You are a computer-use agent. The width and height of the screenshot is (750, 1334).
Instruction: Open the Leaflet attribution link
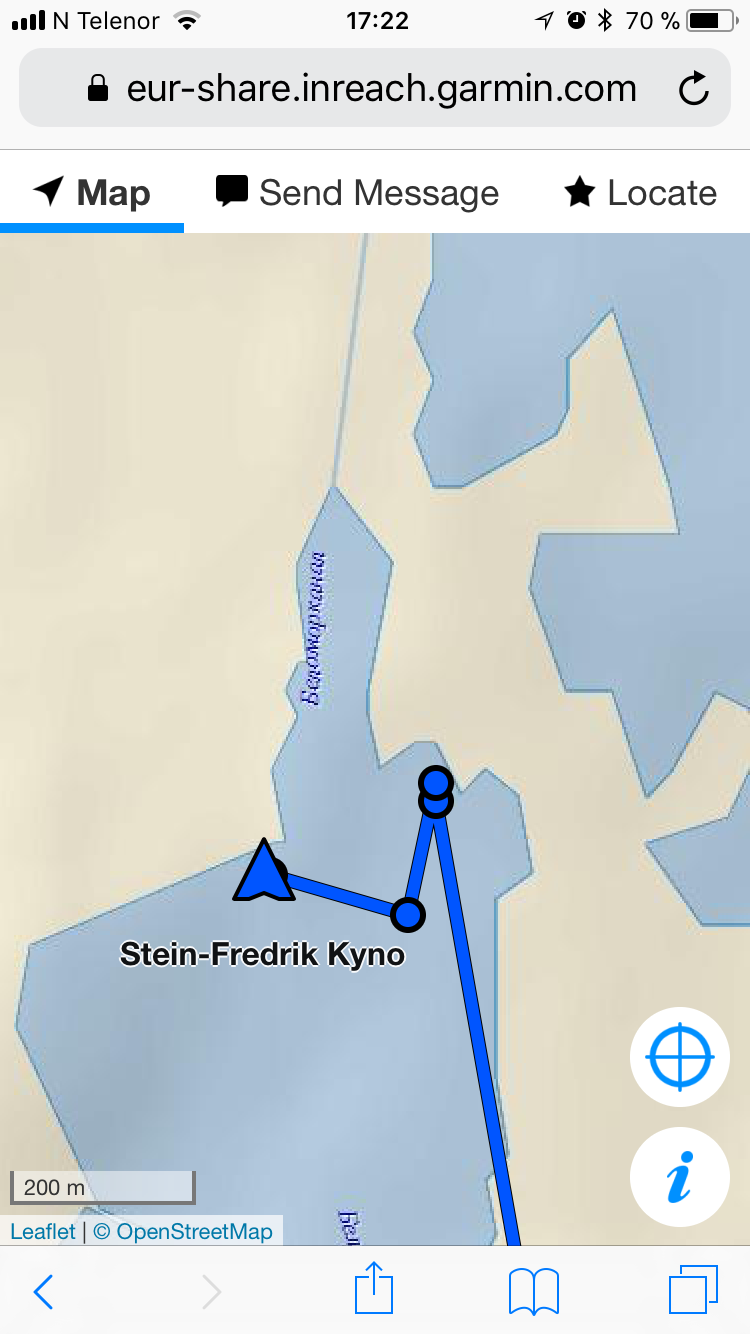tap(43, 1231)
